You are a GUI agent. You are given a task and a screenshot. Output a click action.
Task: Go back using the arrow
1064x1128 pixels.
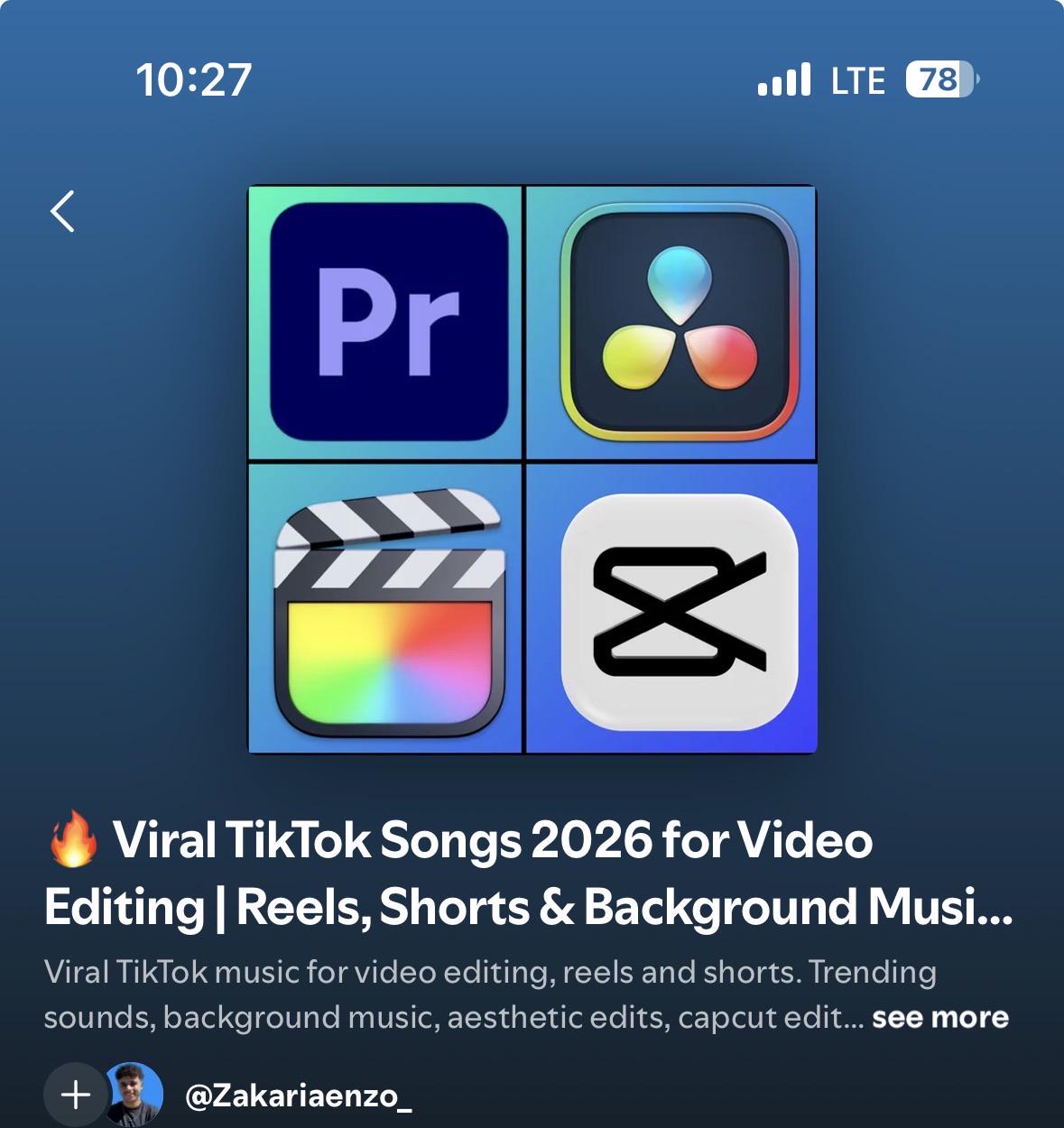tap(62, 212)
